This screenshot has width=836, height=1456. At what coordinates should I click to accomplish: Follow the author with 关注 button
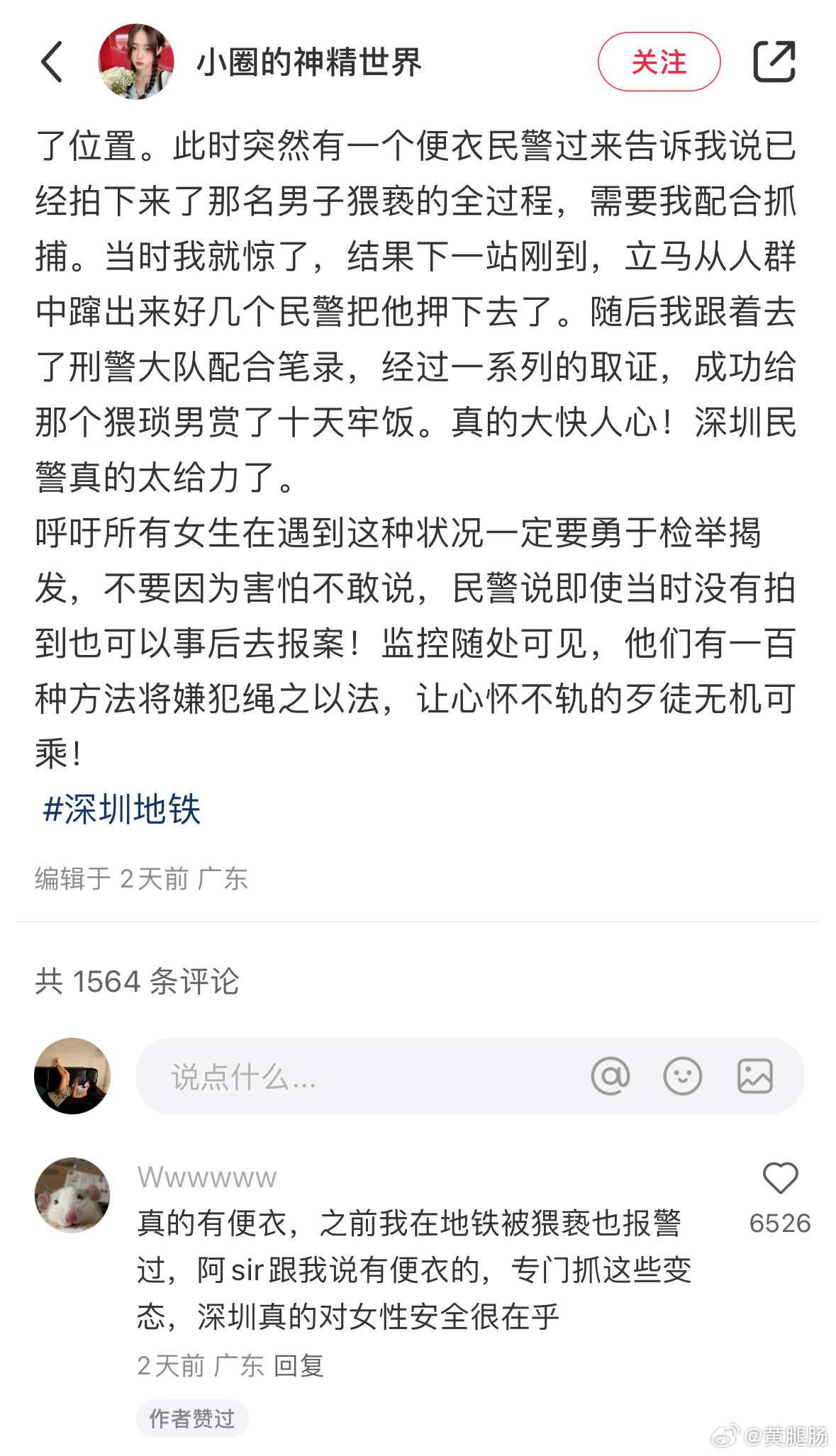click(659, 62)
